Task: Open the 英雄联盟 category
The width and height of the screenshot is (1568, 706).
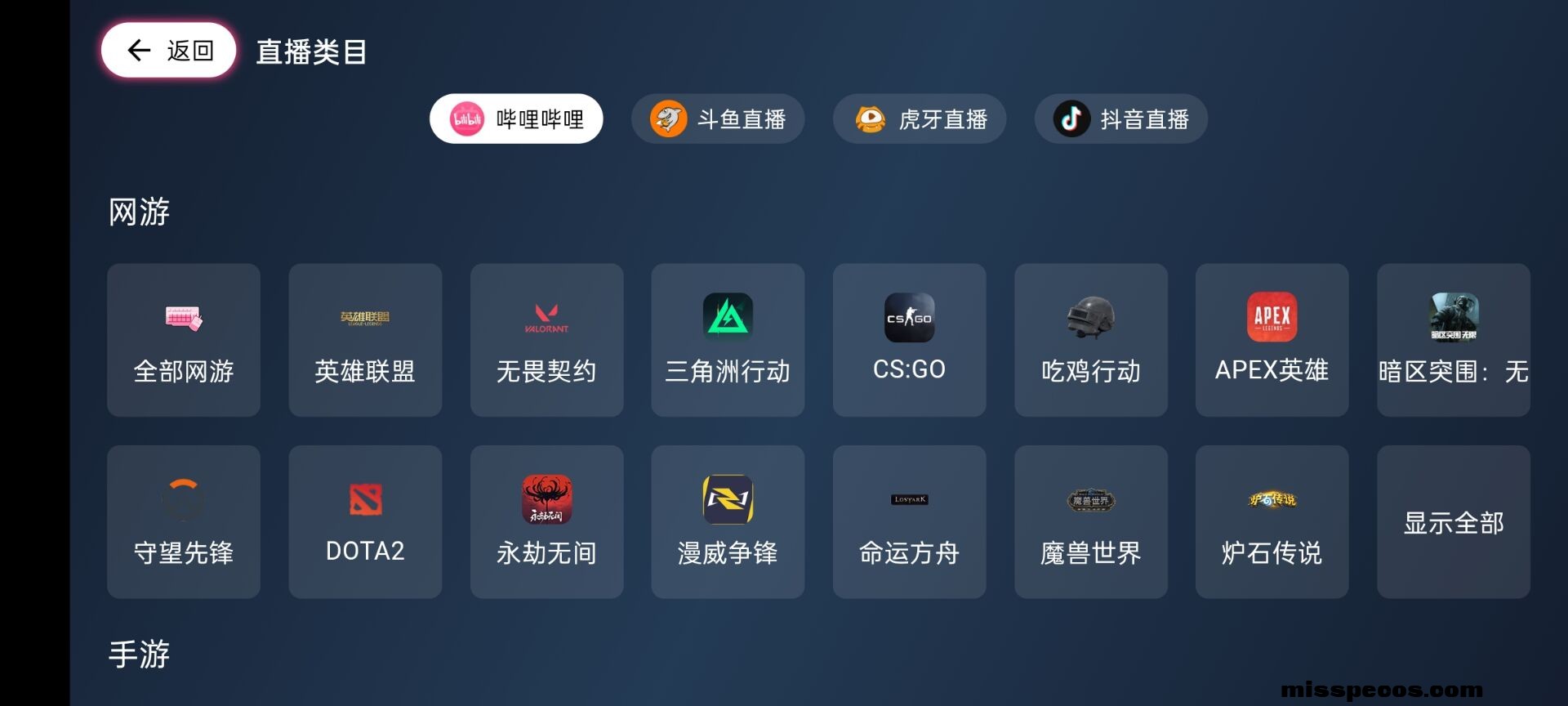Action: pyautogui.click(x=365, y=340)
